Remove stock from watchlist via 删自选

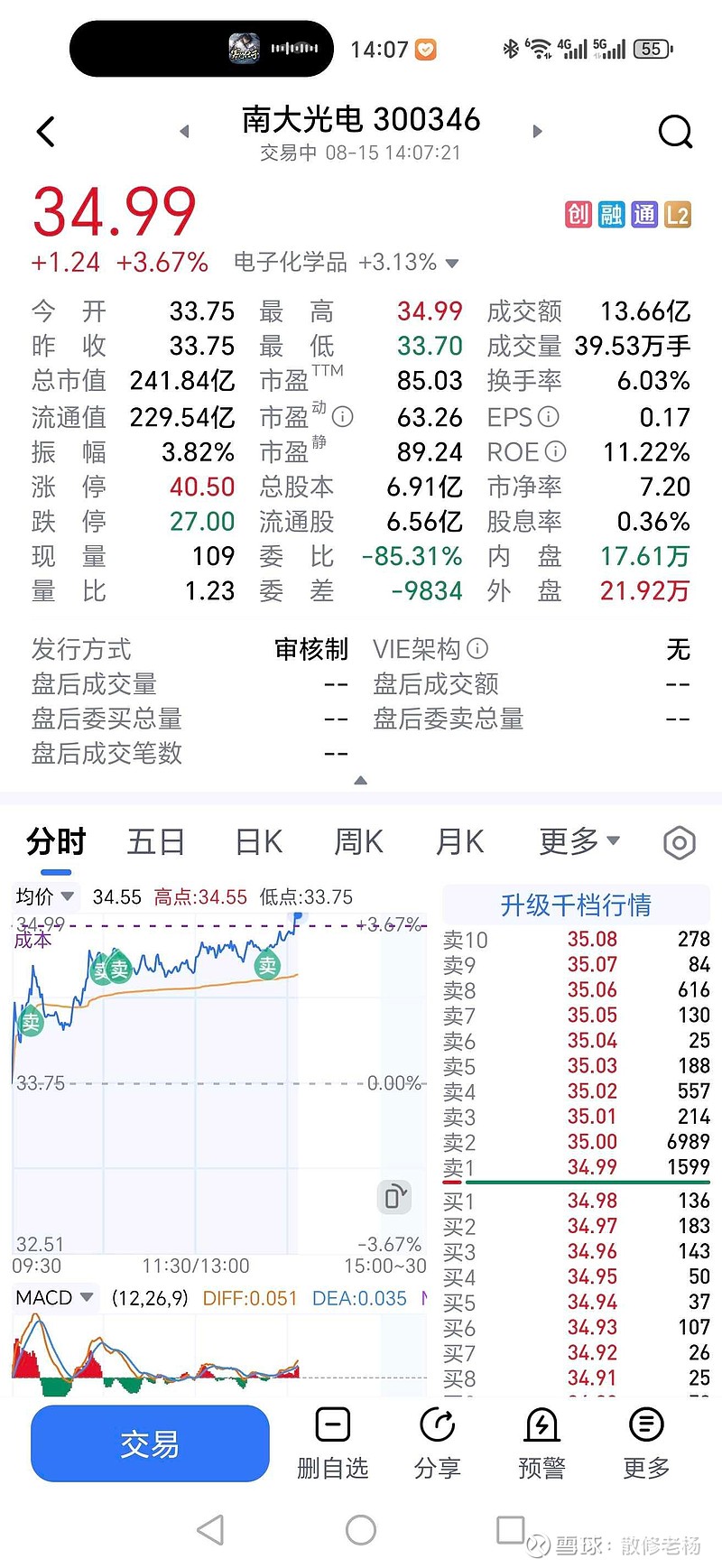(x=333, y=1444)
